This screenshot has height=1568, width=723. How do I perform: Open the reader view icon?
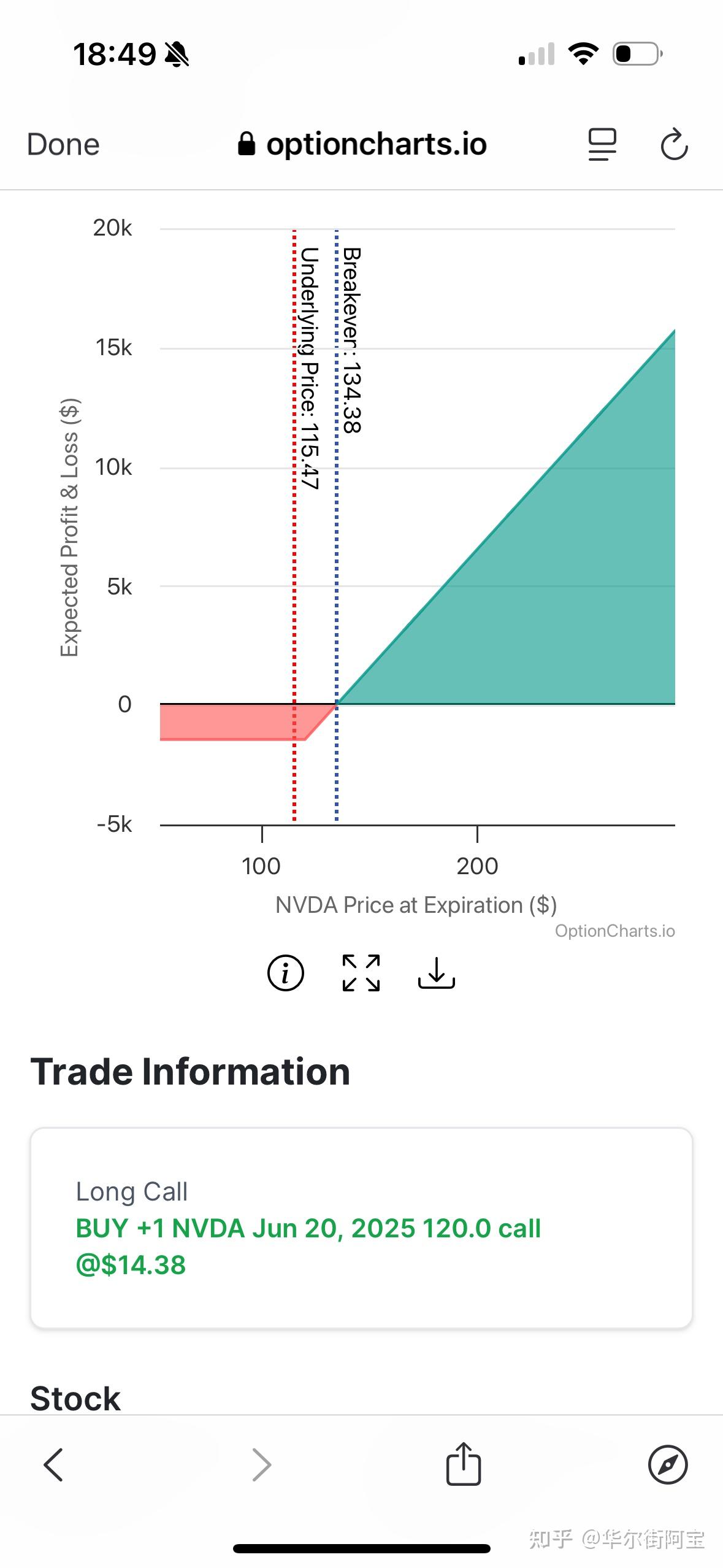point(602,145)
